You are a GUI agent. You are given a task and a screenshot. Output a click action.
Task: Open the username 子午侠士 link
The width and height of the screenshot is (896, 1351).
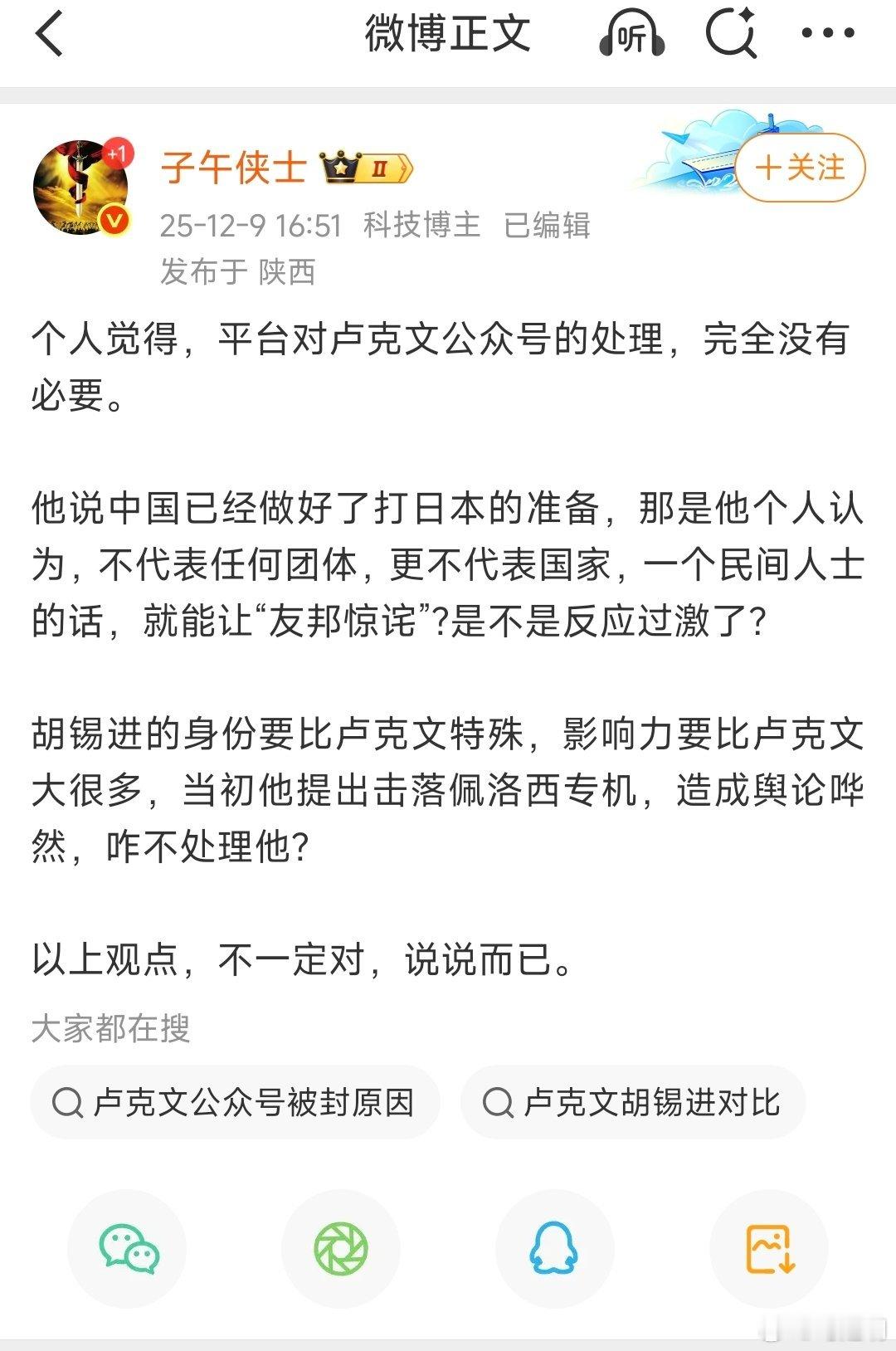[232, 166]
